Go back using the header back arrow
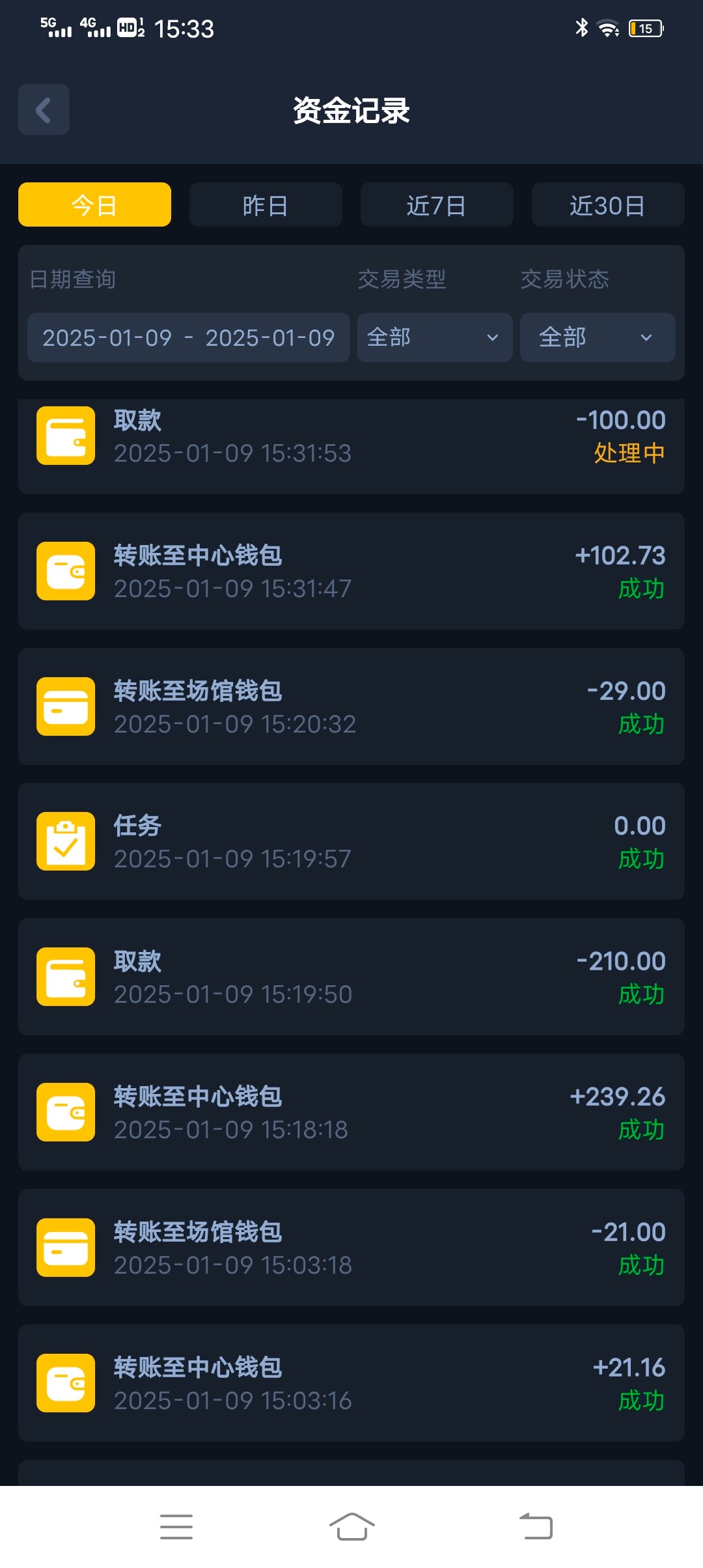The height and width of the screenshot is (1568, 703). [44, 109]
